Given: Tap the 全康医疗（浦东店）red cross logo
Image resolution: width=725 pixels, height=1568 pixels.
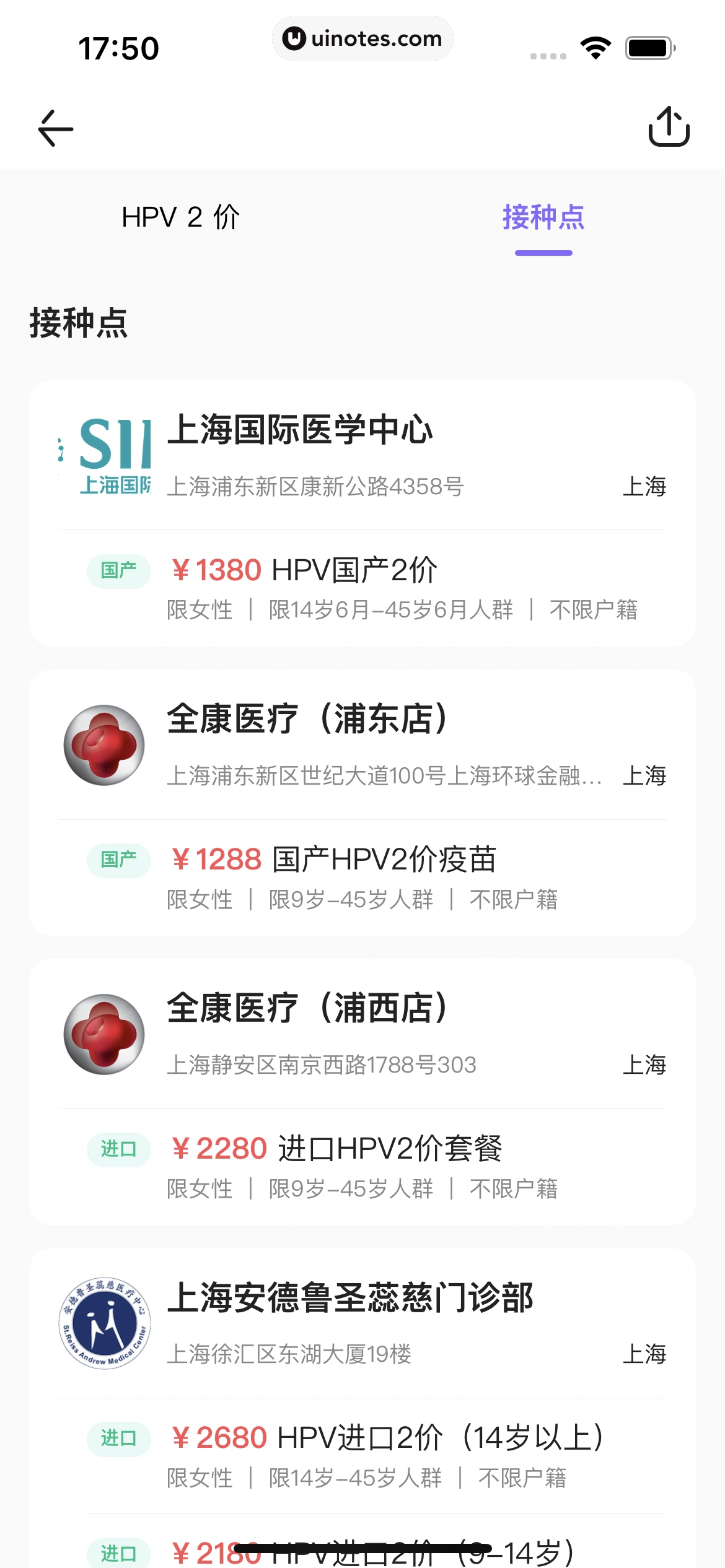Looking at the screenshot, I should [x=103, y=746].
